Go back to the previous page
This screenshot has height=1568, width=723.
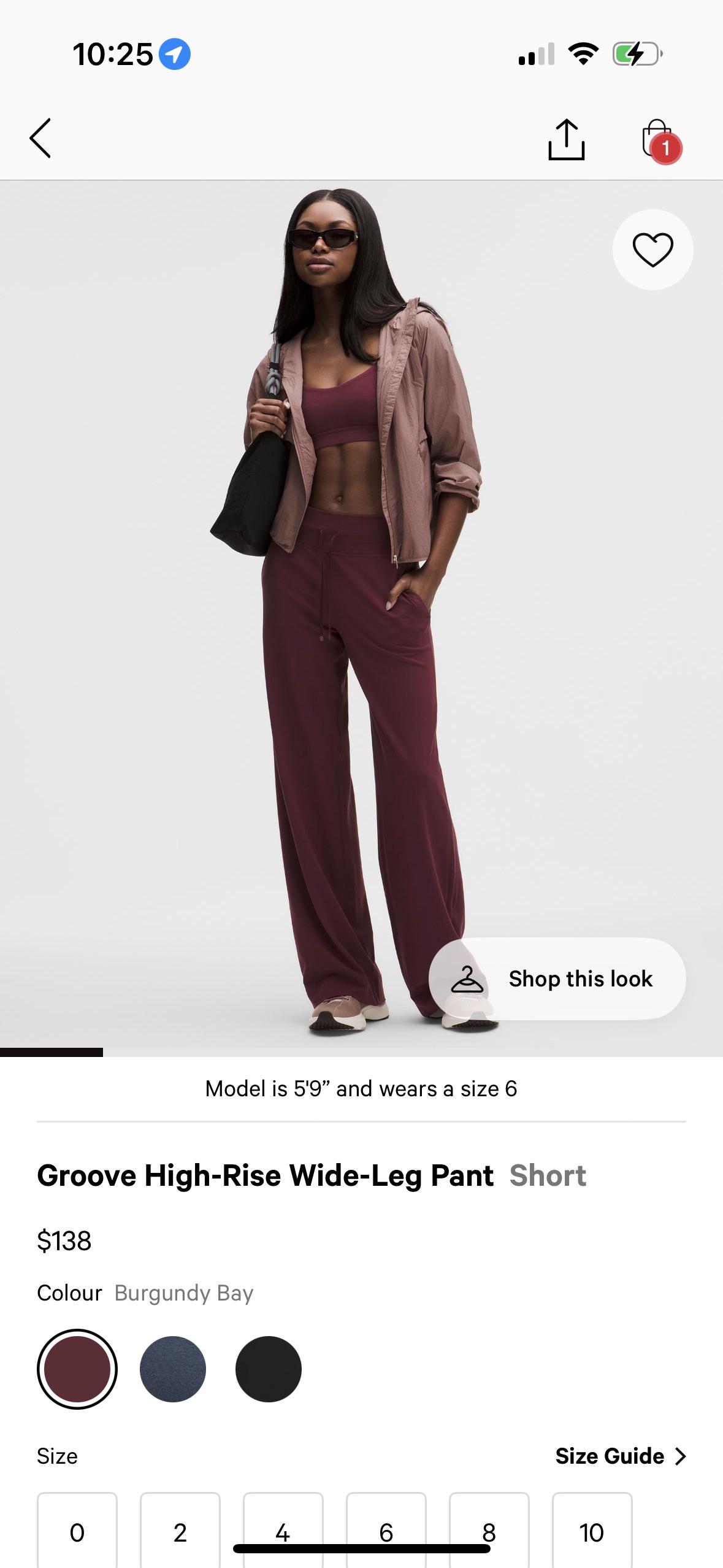(40, 139)
